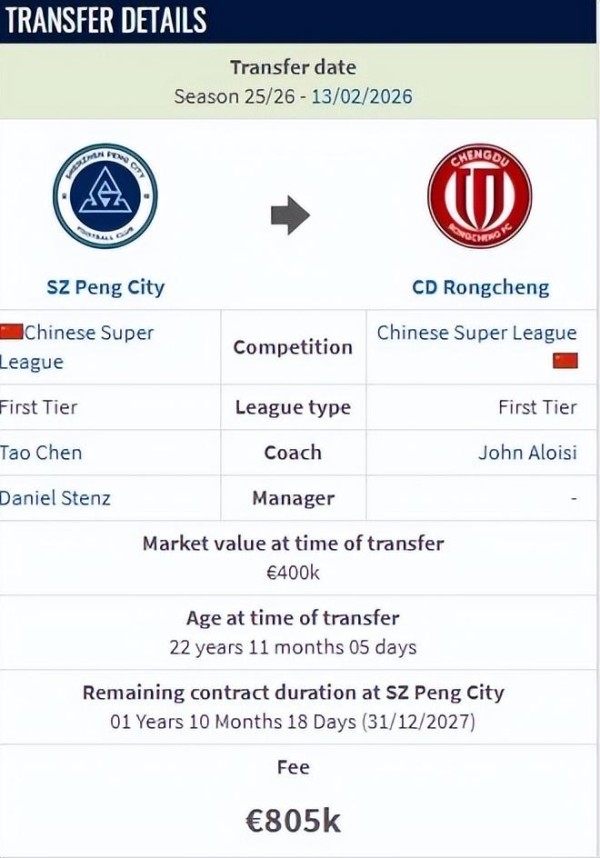Open coach Tao Chen's profile
Image resolution: width=600 pixels, height=858 pixels.
(41, 452)
